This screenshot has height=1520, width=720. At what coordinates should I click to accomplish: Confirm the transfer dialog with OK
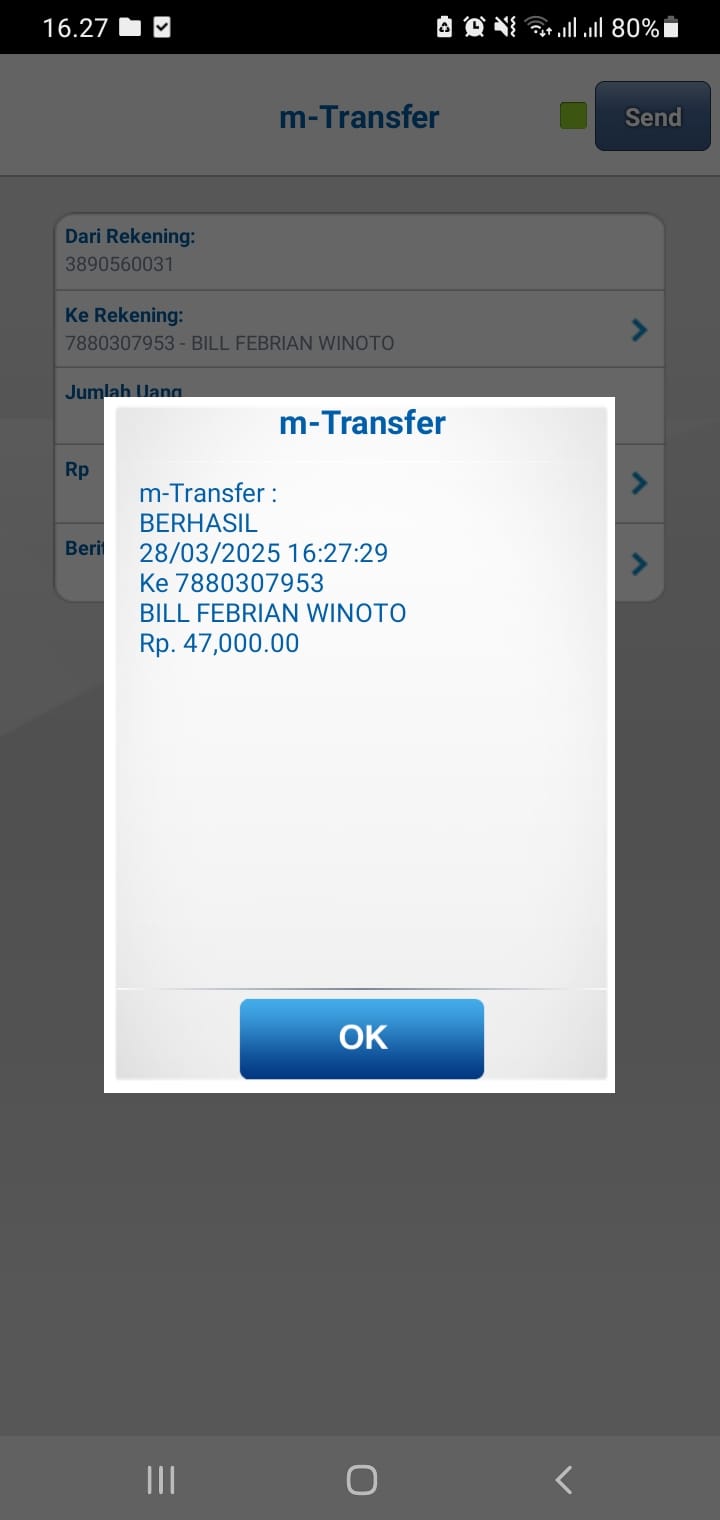[x=361, y=1038]
